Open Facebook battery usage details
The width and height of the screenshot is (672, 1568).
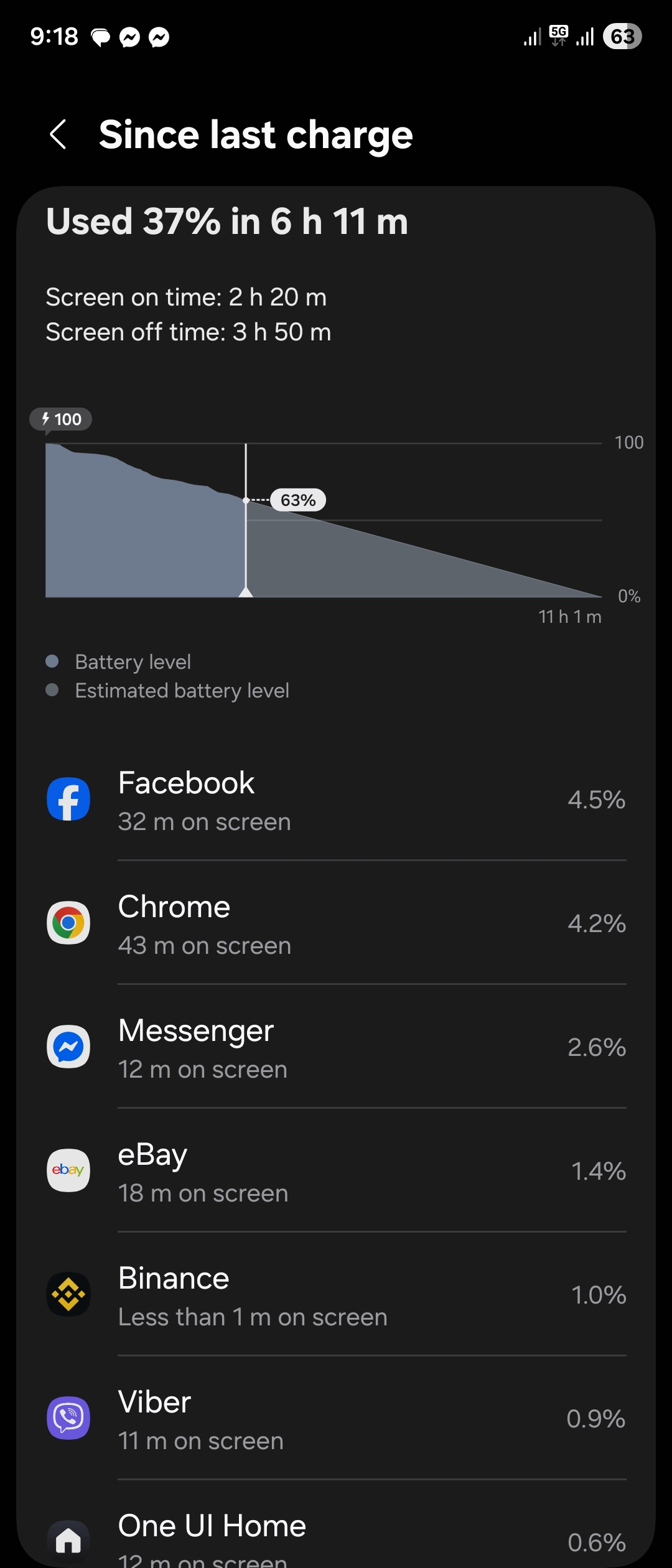coord(336,800)
